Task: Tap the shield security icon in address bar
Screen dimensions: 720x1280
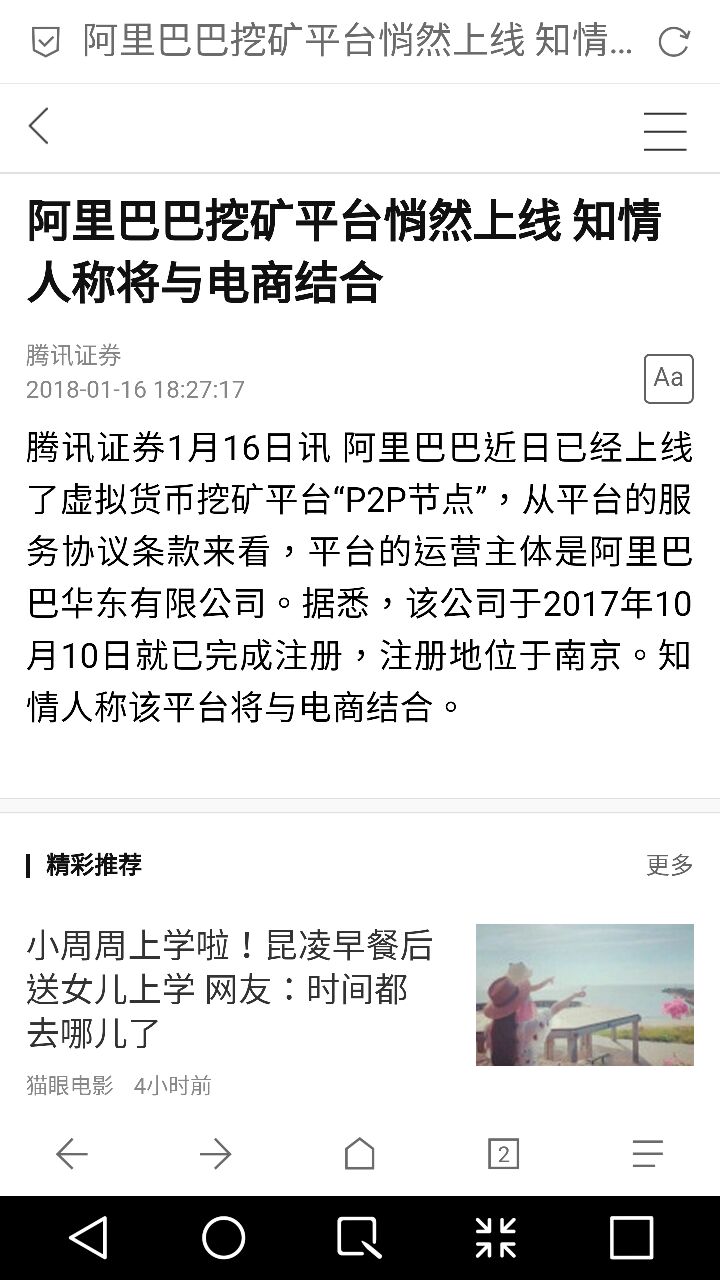Action: [46, 42]
